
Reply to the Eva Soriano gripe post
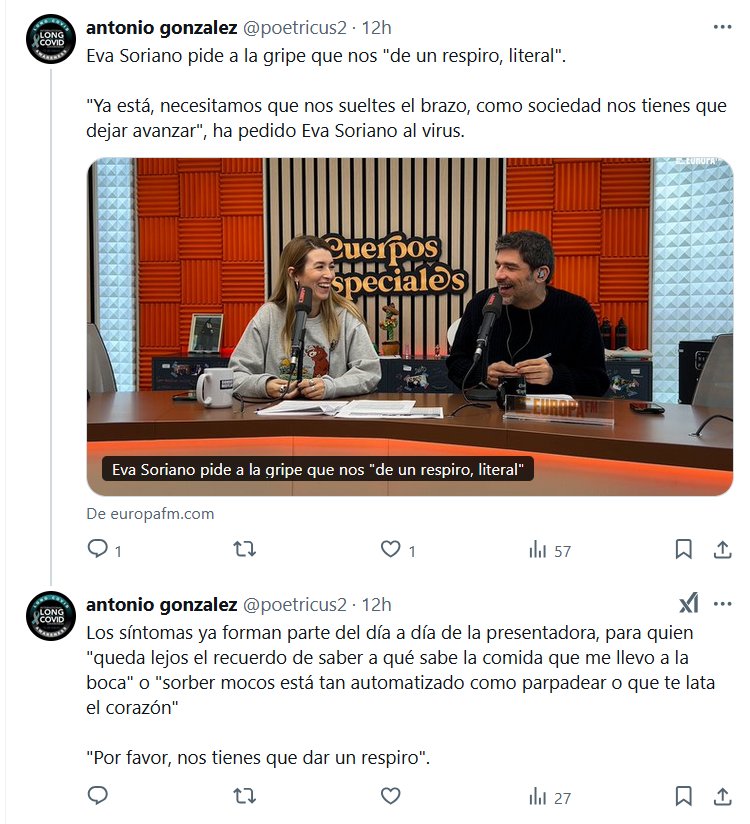[98, 549]
